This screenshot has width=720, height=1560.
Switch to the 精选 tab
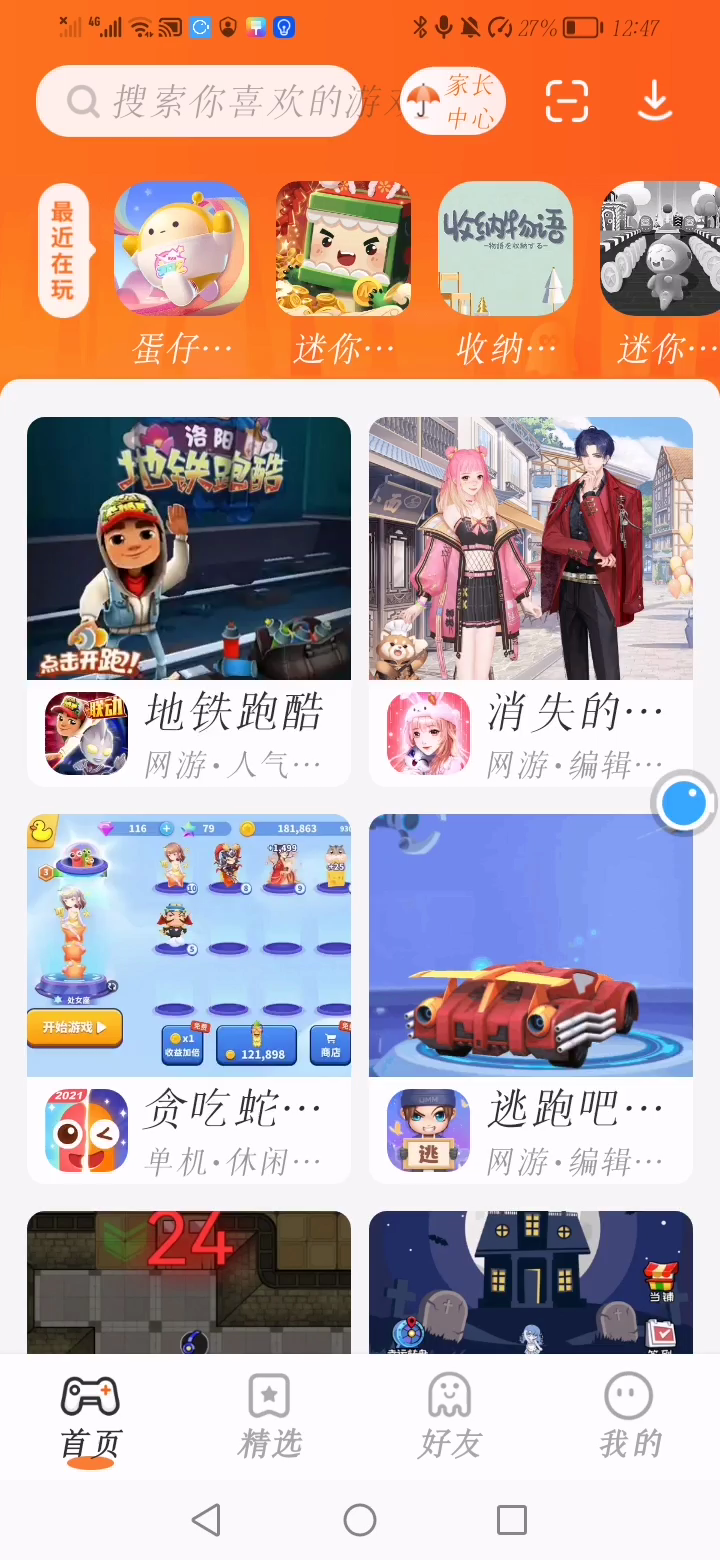pyautogui.click(x=269, y=1415)
